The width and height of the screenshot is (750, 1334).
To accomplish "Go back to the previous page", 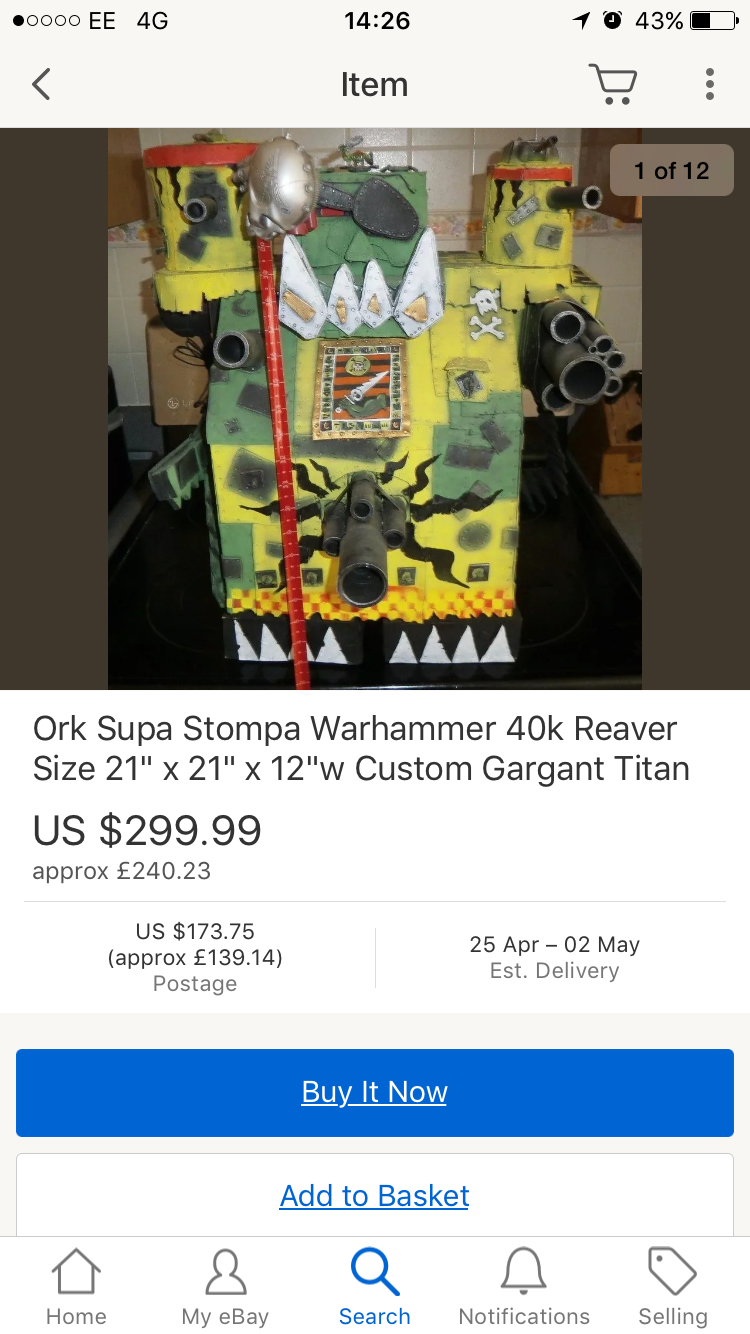I will (41, 85).
